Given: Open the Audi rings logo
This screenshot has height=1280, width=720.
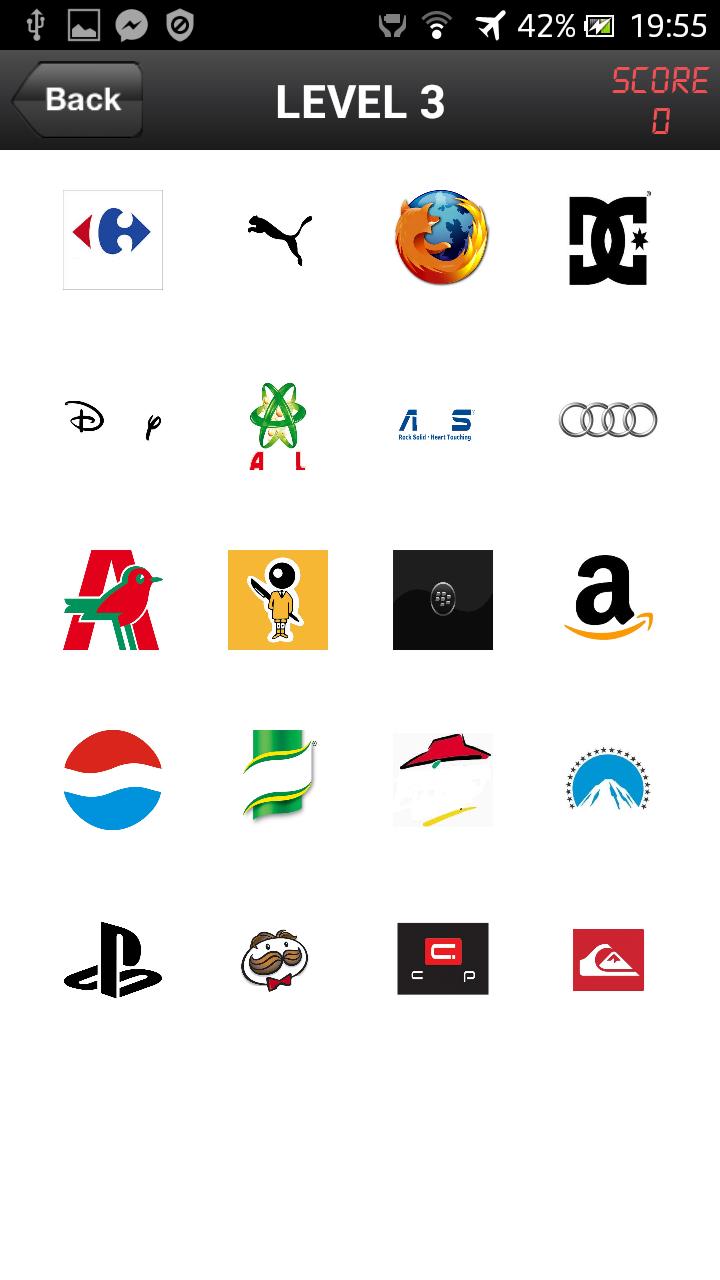Looking at the screenshot, I should 607,420.
